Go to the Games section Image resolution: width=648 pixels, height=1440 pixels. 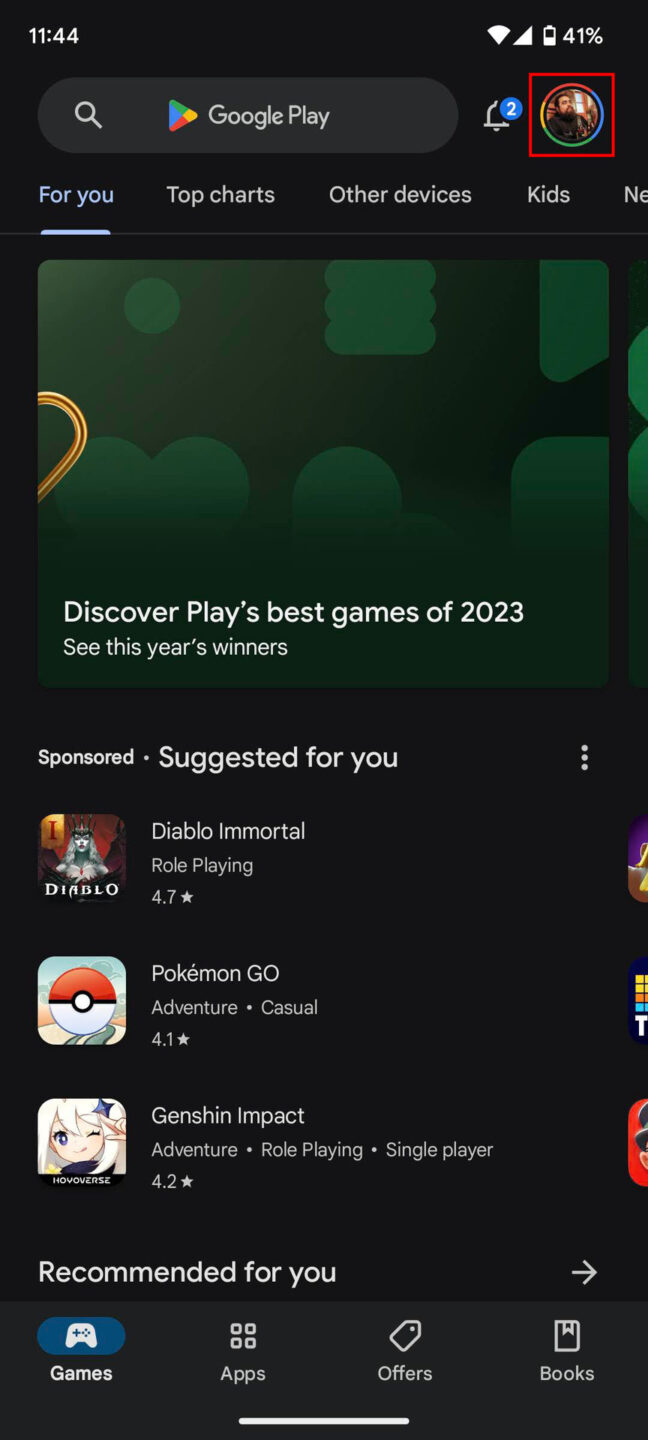(x=81, y=1350)
